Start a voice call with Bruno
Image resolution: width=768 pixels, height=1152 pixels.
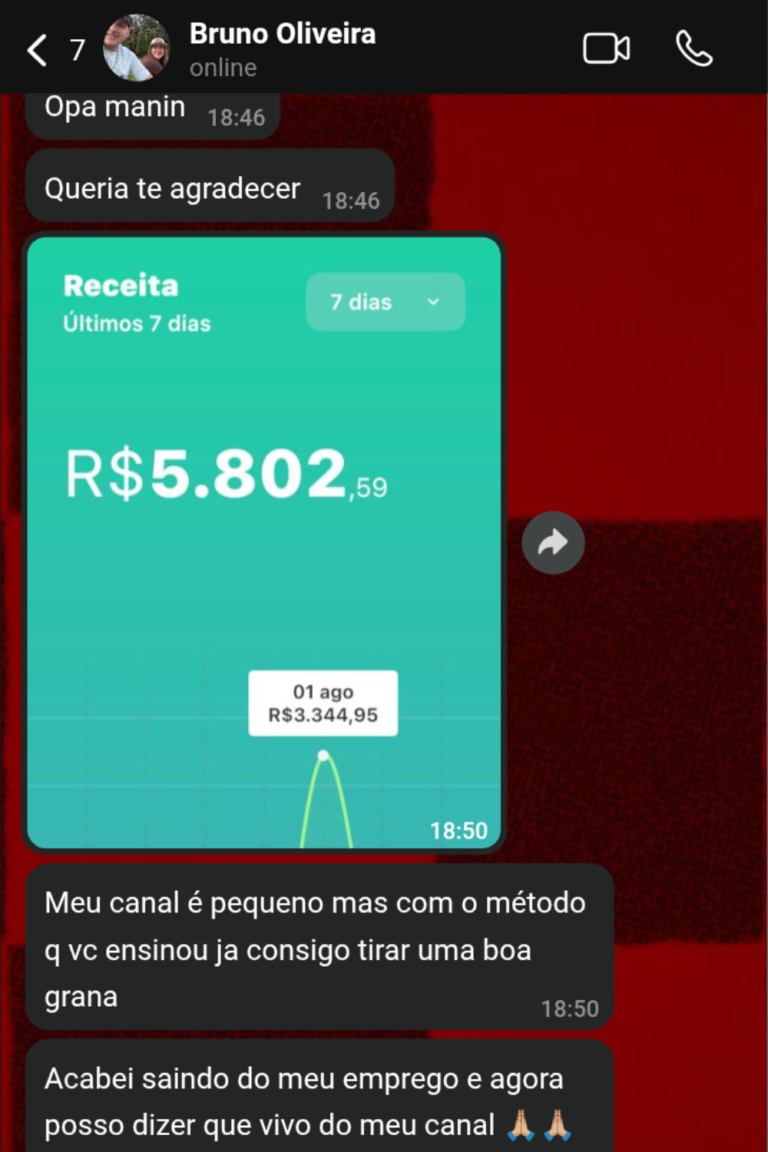pos(694,48)
